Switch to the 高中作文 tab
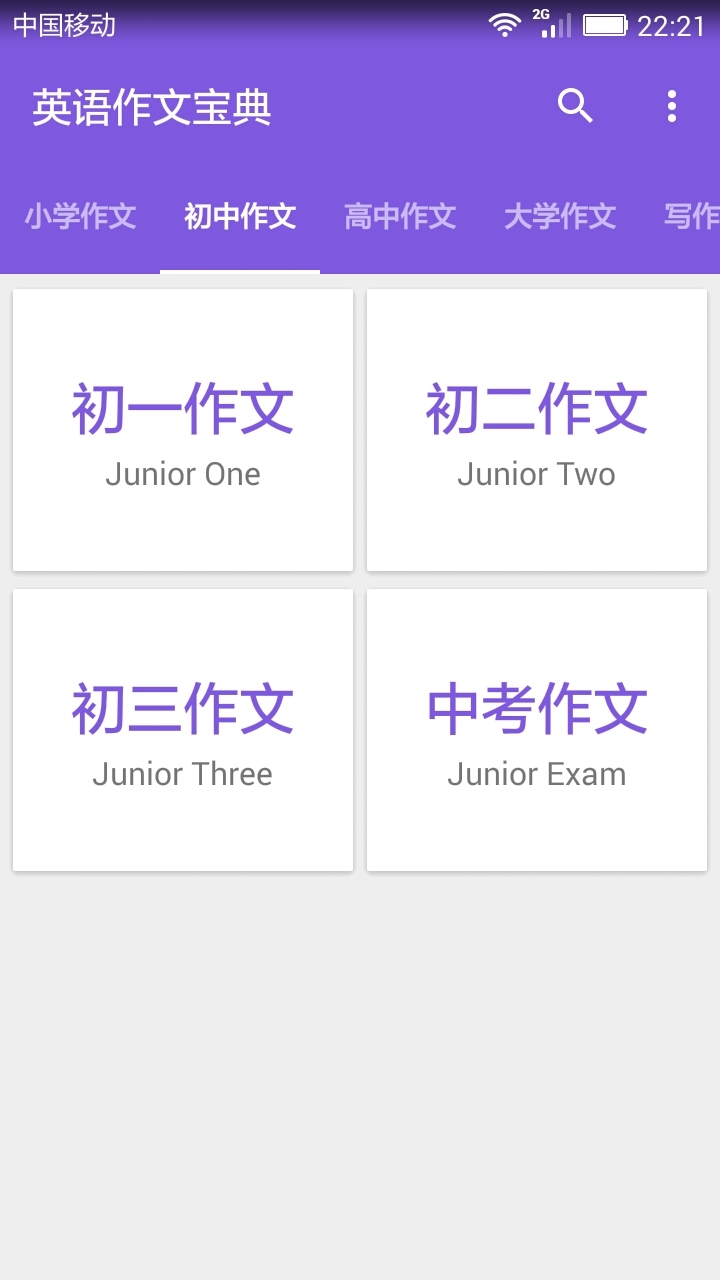This screenshot has width=720, height=1280. pos(399,217)
